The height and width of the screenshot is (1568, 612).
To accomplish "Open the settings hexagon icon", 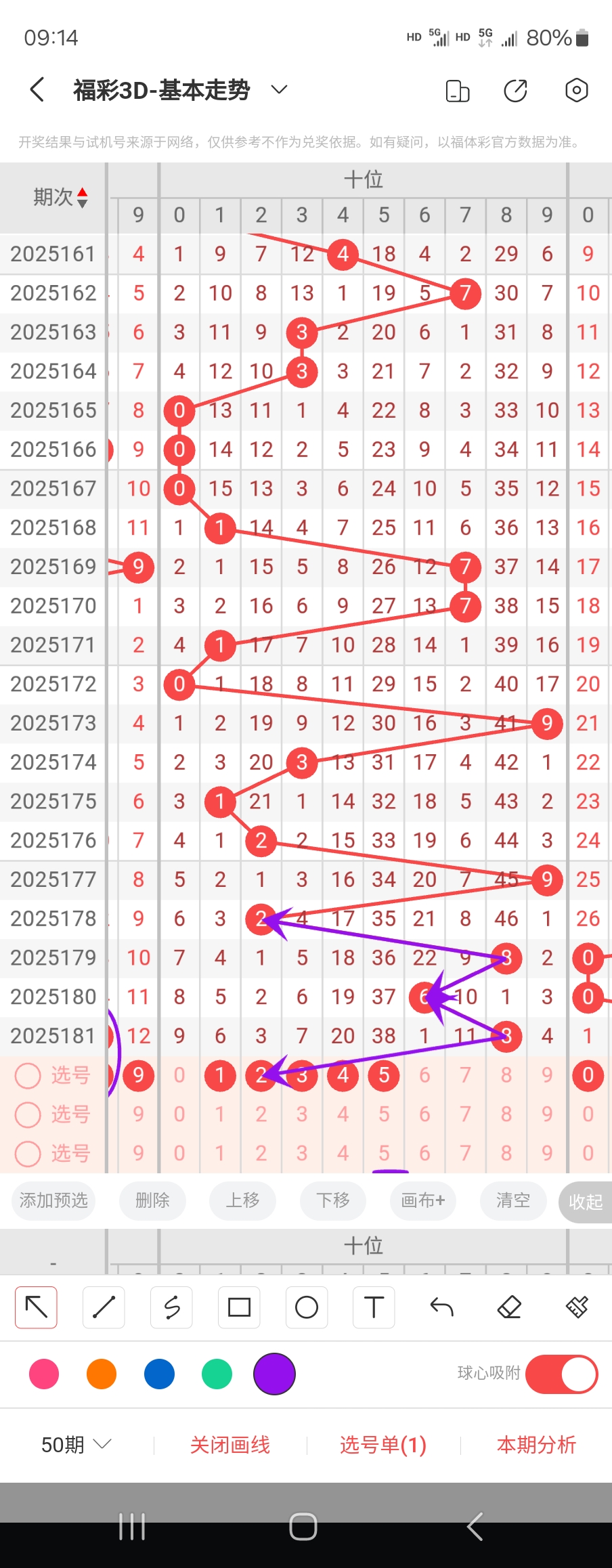I will point(576,90).
